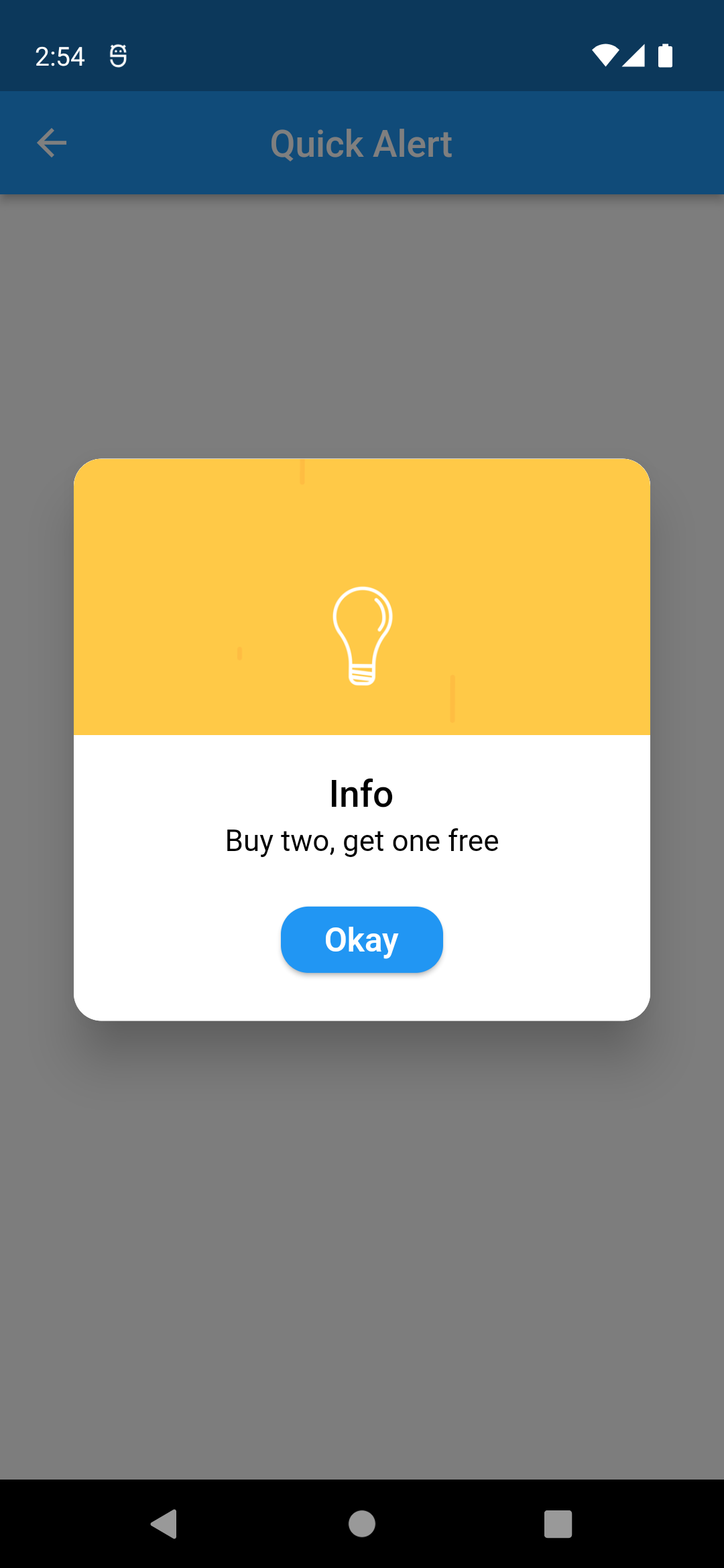724x1568 pixels.
Task: Tap the 'Buy two, get one free' message
Action: click(362, 841)
